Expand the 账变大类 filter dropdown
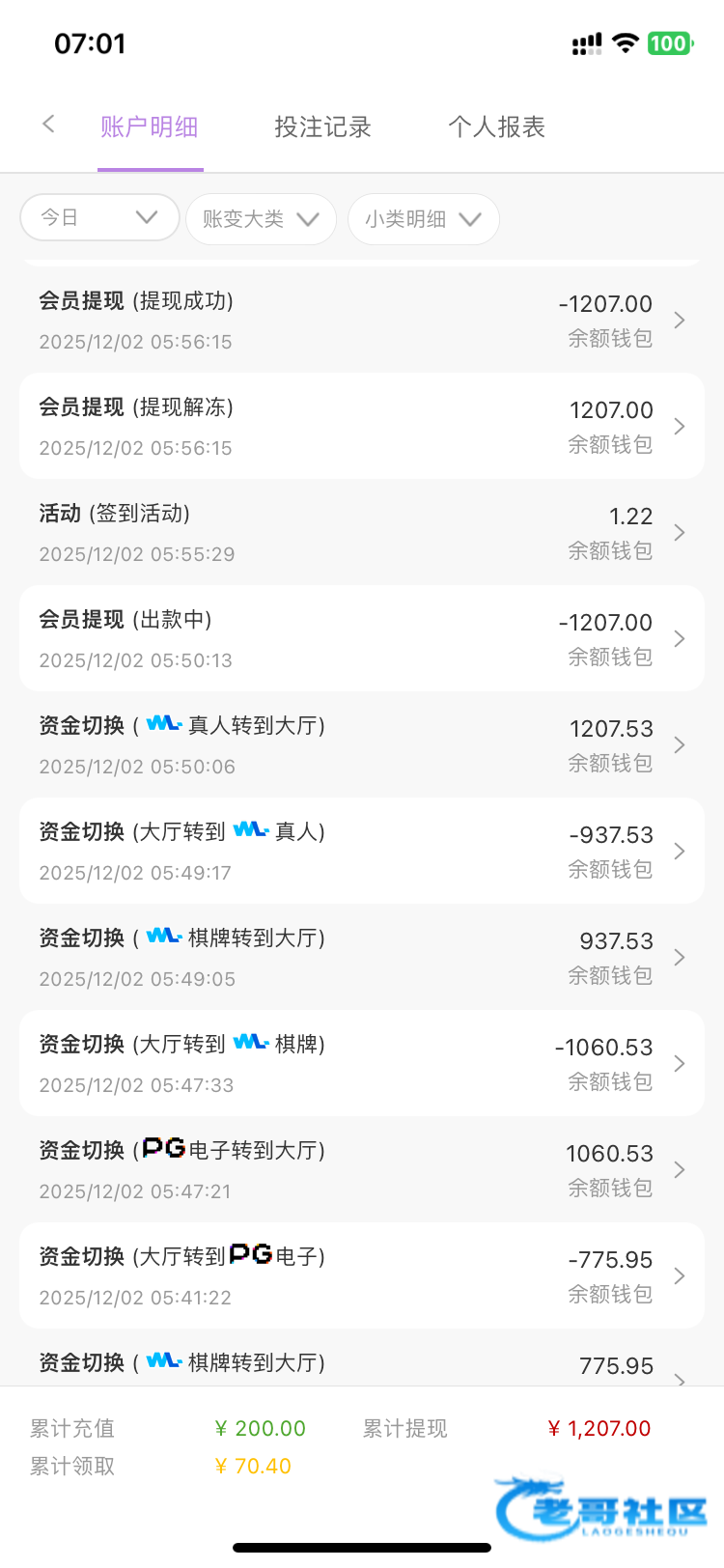This screenshot has height=1568, width=724. click(261, 219)
